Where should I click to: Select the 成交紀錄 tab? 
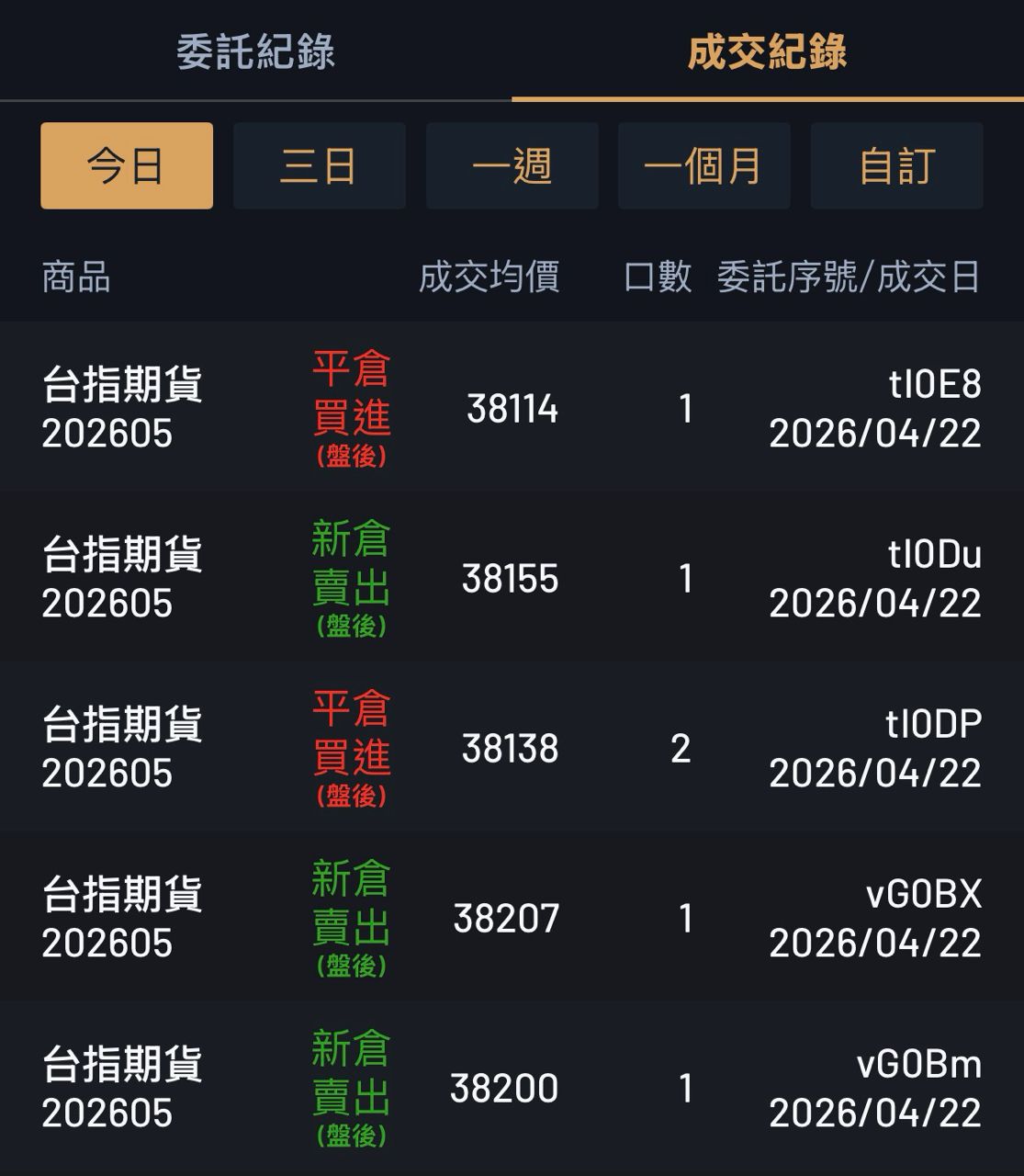767,51
